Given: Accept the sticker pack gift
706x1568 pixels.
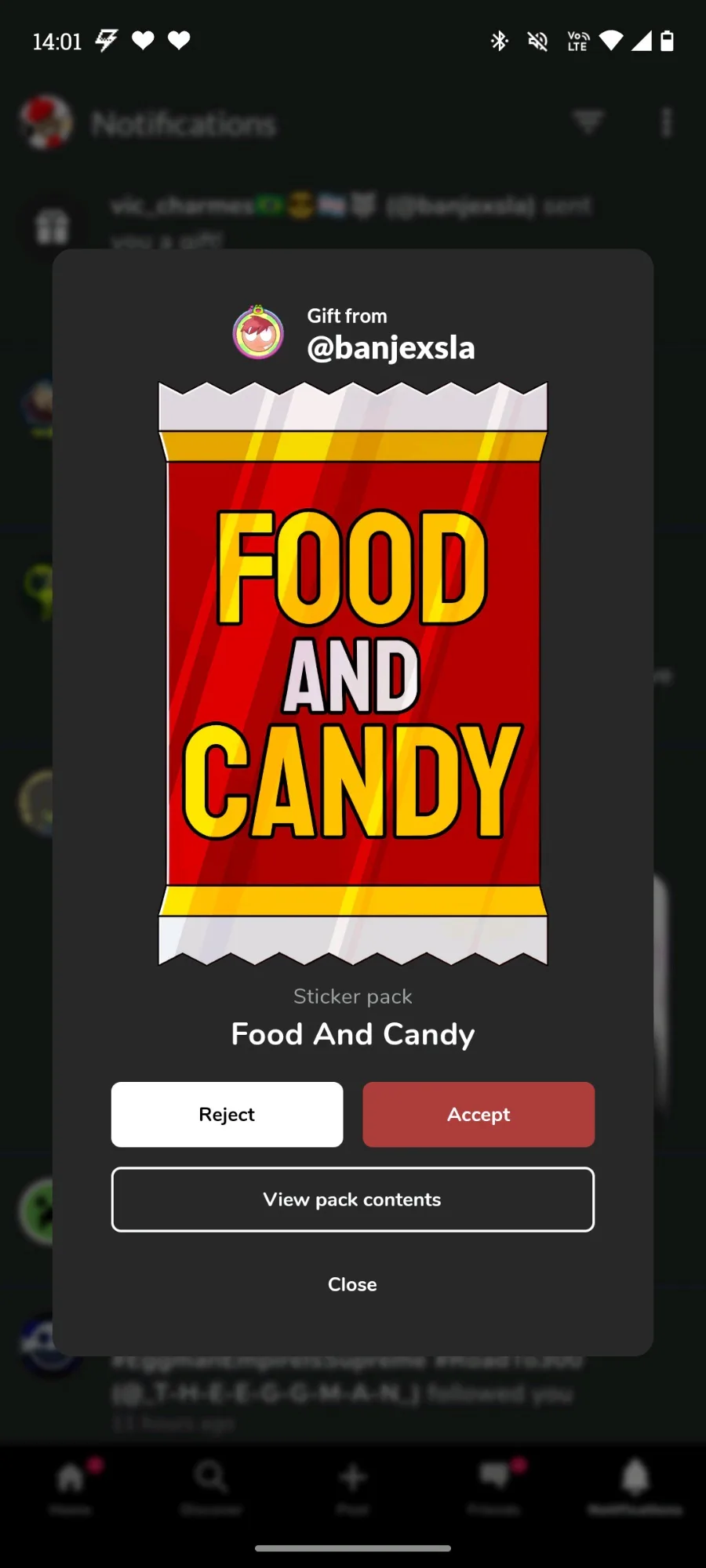Looking at the screenshot, I should pos(479,1114).
